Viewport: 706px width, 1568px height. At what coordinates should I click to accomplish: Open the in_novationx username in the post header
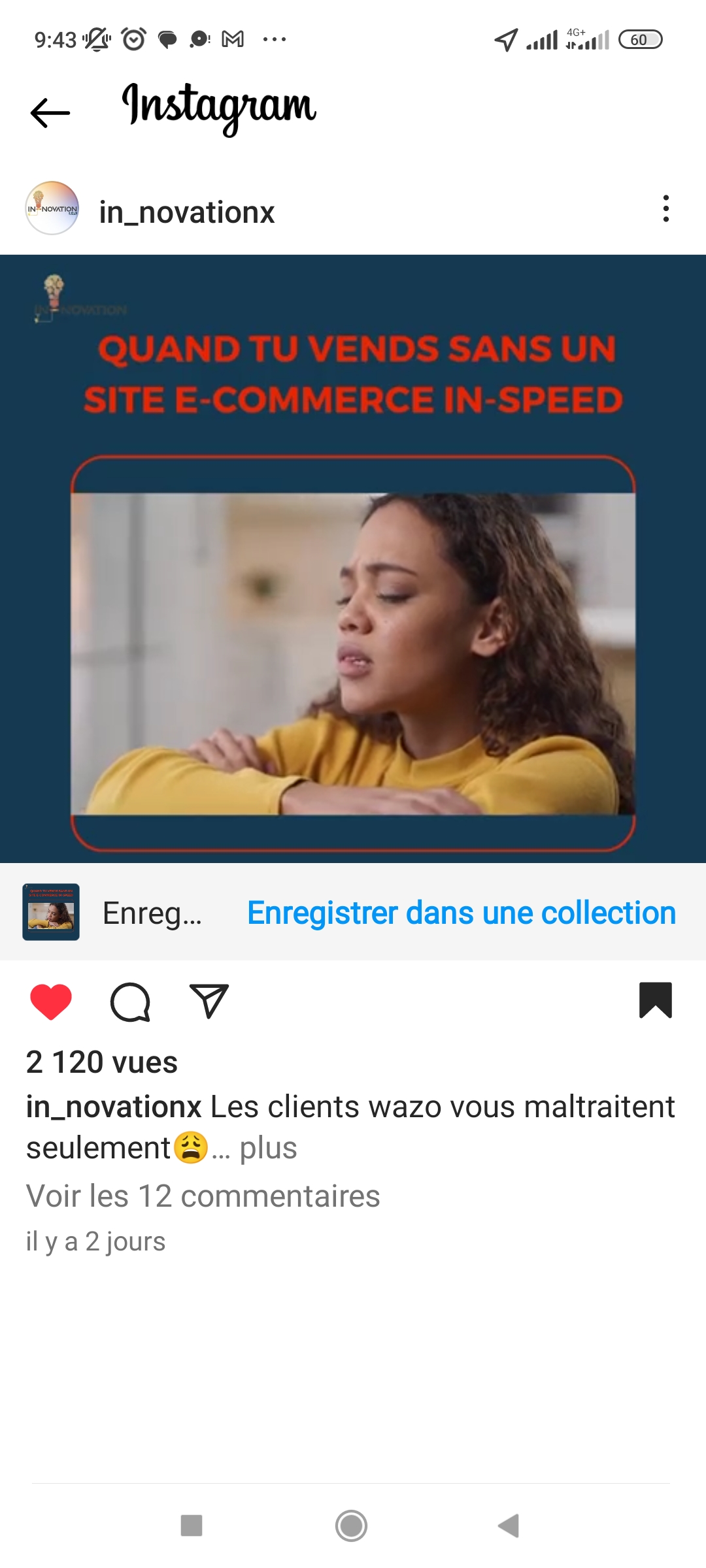click(186, 212)
